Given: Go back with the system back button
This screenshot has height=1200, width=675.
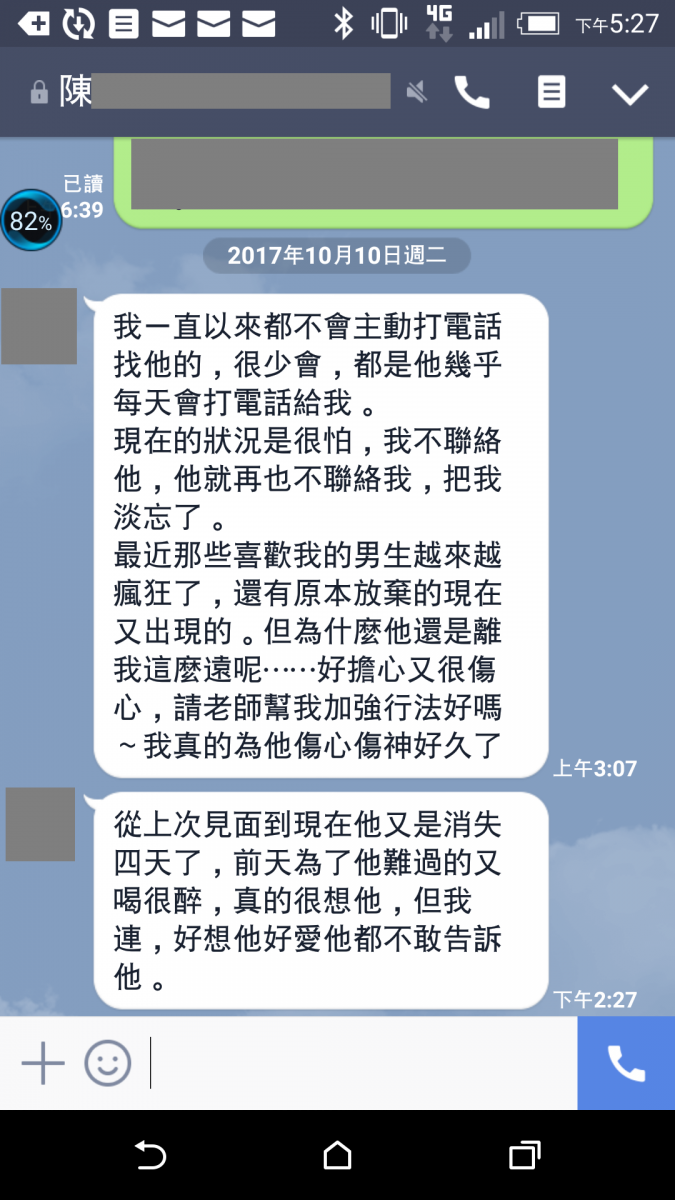Looking at the screenshot, I should [x=150, y=1156].
